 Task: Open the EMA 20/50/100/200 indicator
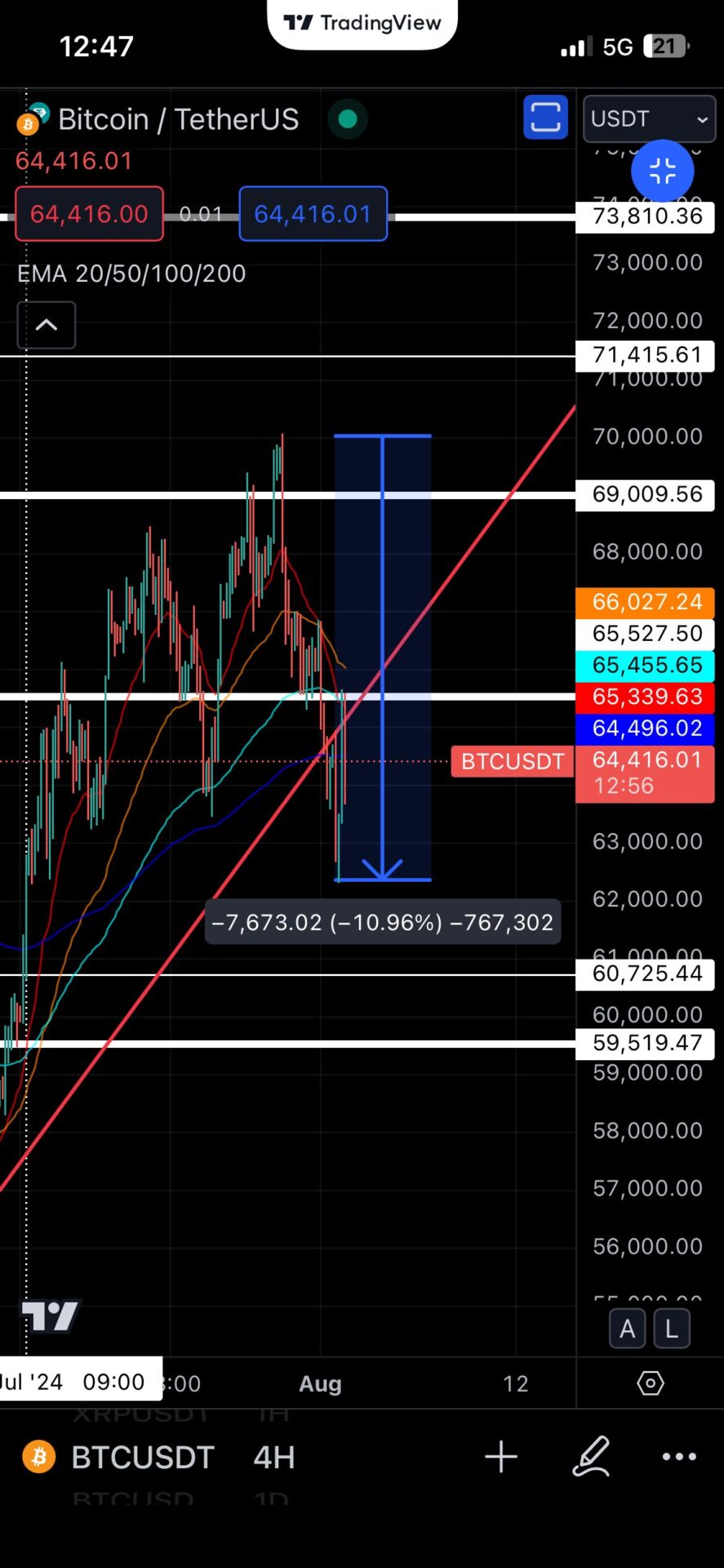pos(131,274)
